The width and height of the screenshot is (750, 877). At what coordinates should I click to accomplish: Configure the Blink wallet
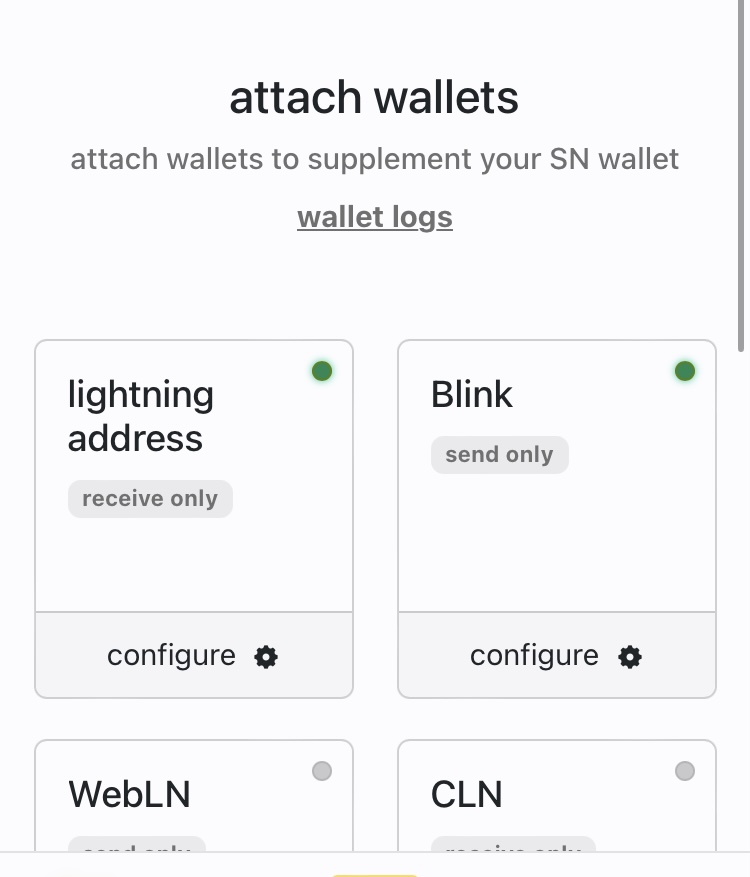pos(556,655)
